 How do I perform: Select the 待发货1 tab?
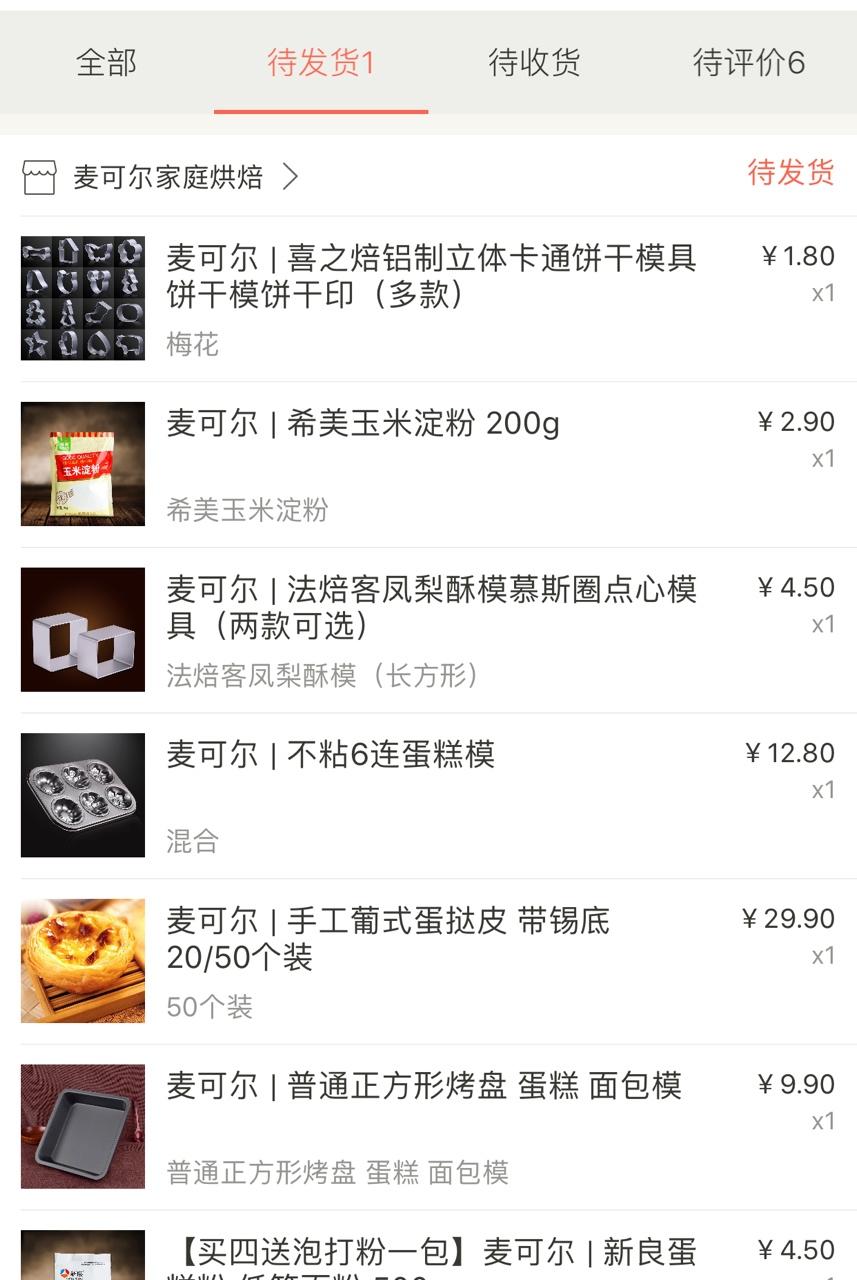pyautogui.click(x=320, y=63)
